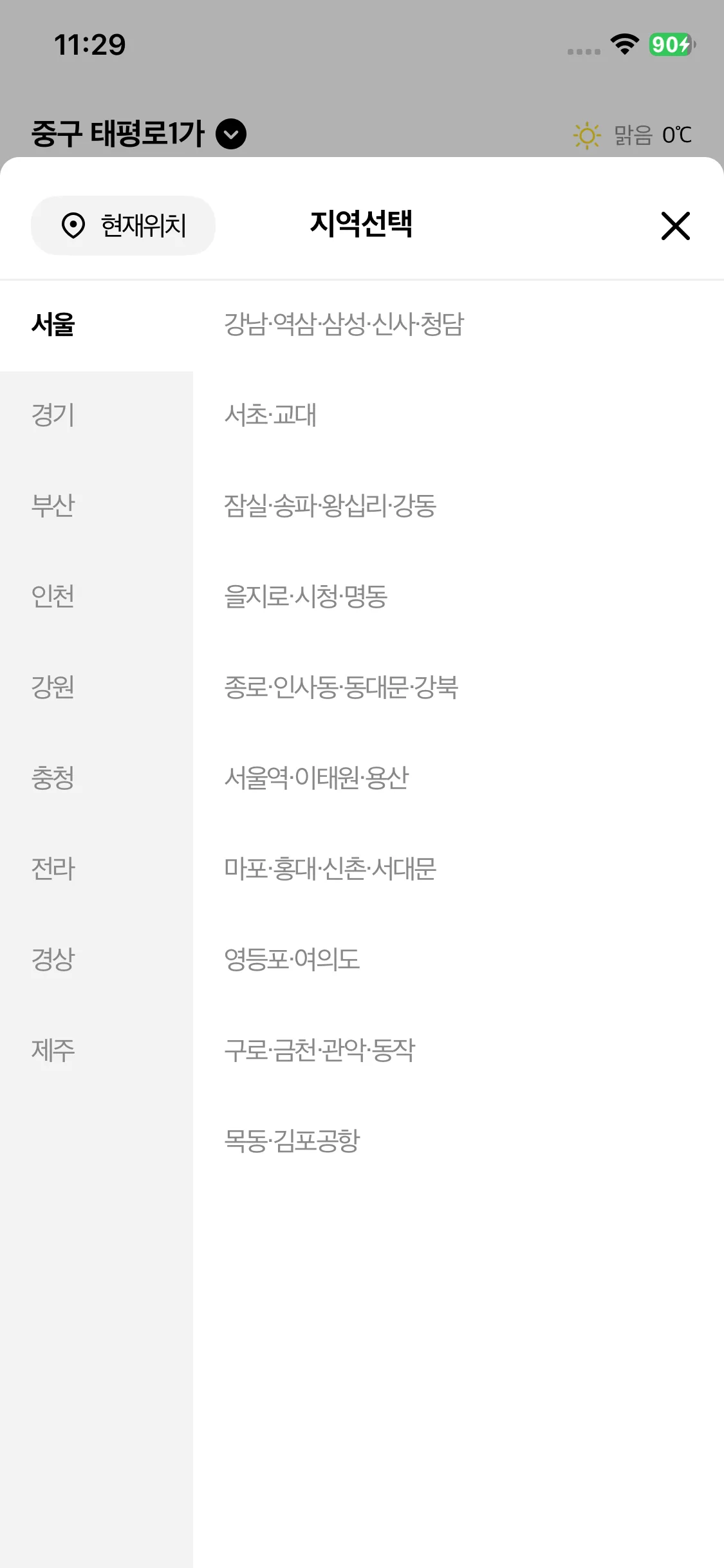Use 현재위치 current location button
The height and width of the screenshot is (1568, 724).
(123, 226)
